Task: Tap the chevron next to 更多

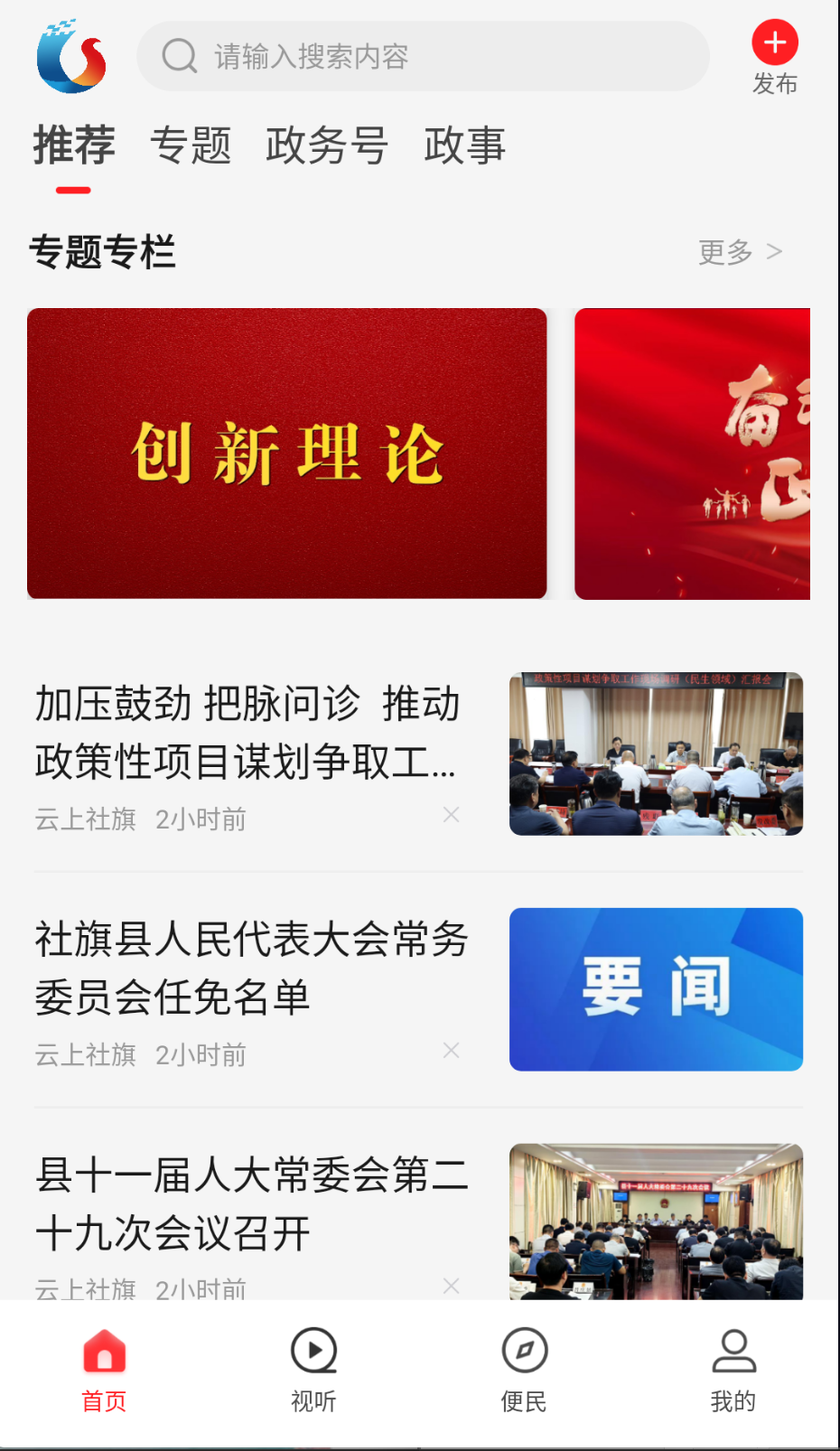Action: point(775,252)
